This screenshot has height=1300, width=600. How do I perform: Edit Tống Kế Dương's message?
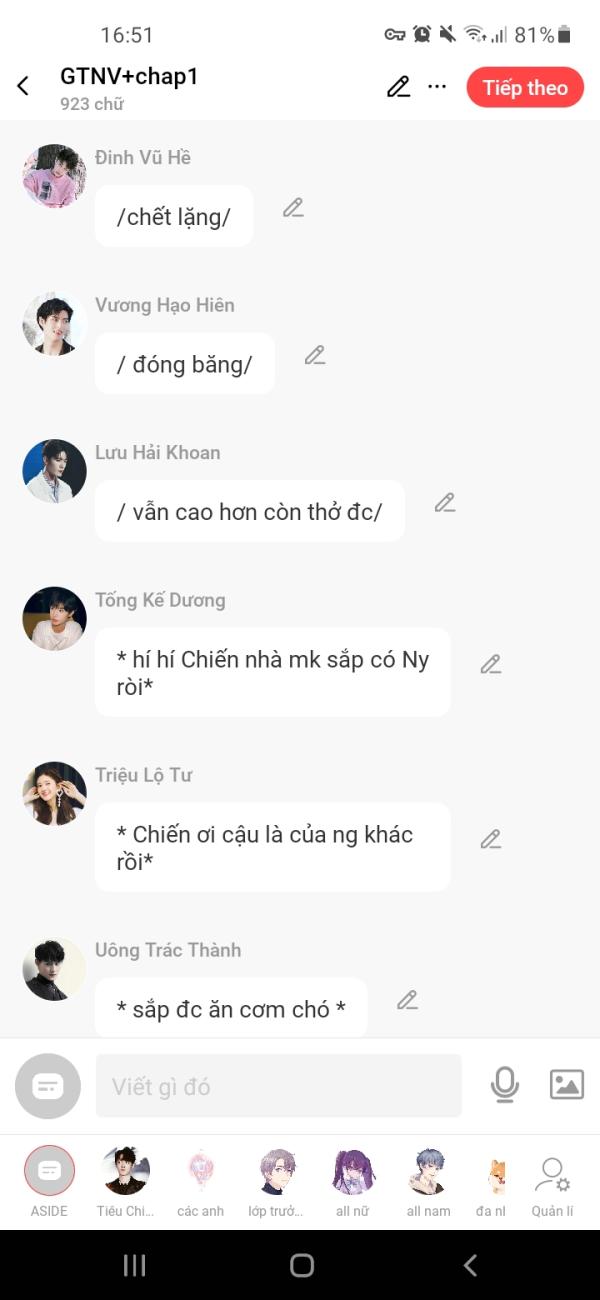click(x=490, y=664)
